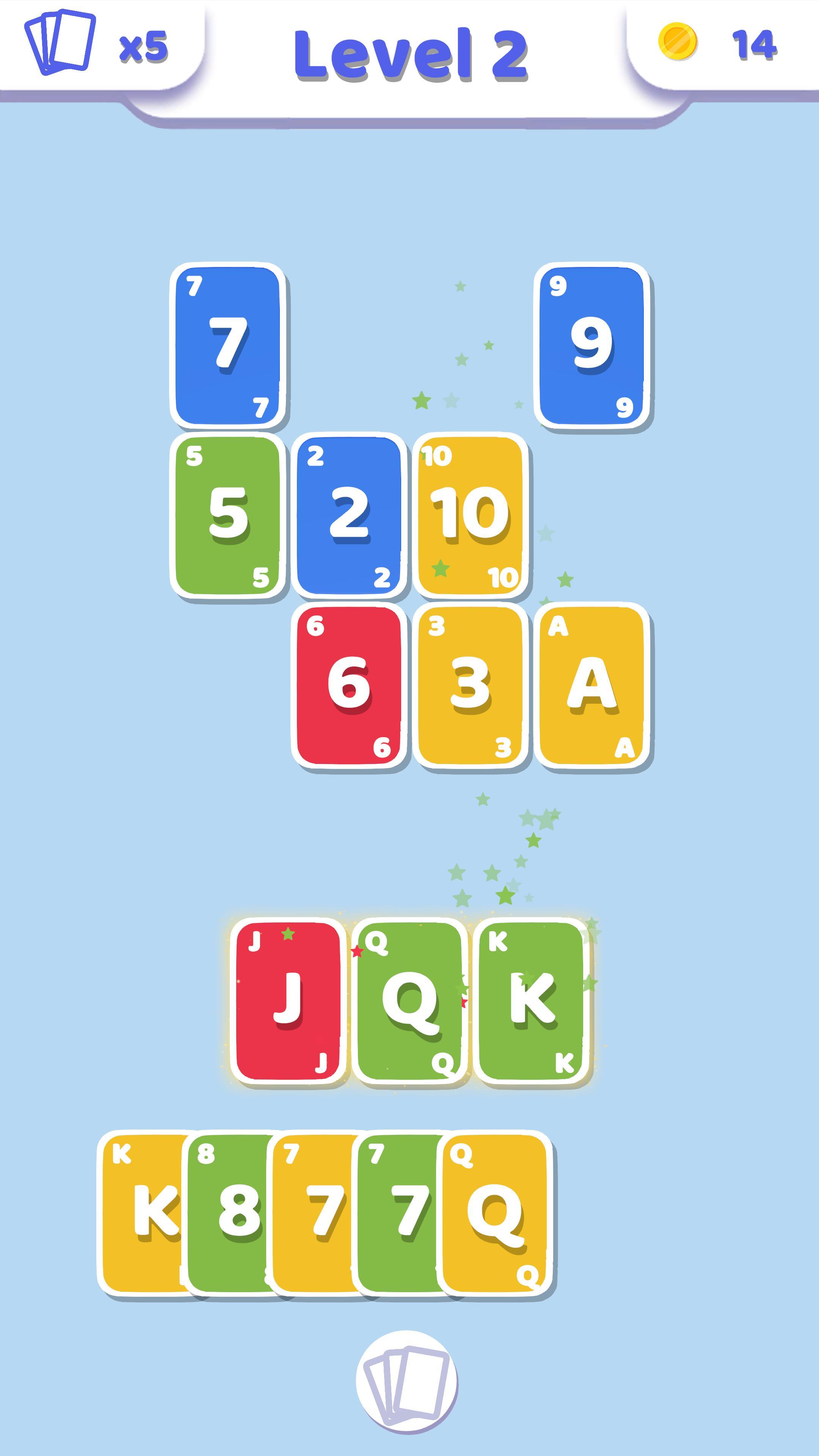Tap the blue 2 card on board
The image size is (819, 1456).
349,515
